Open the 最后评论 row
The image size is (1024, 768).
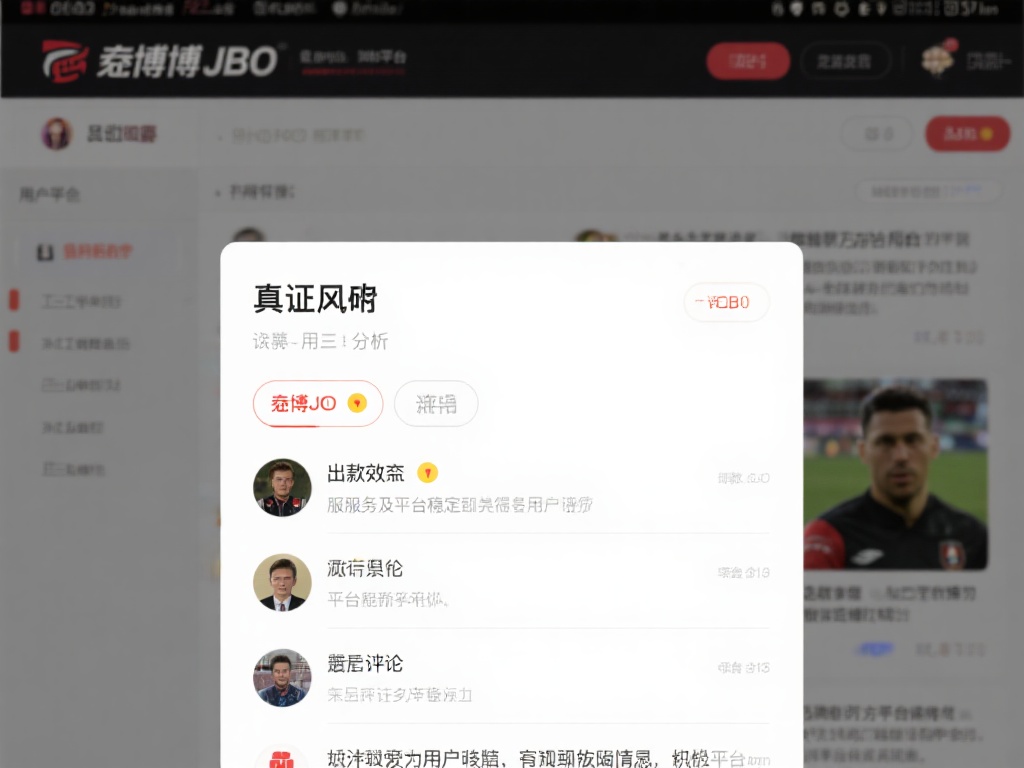tap(510, 678)
